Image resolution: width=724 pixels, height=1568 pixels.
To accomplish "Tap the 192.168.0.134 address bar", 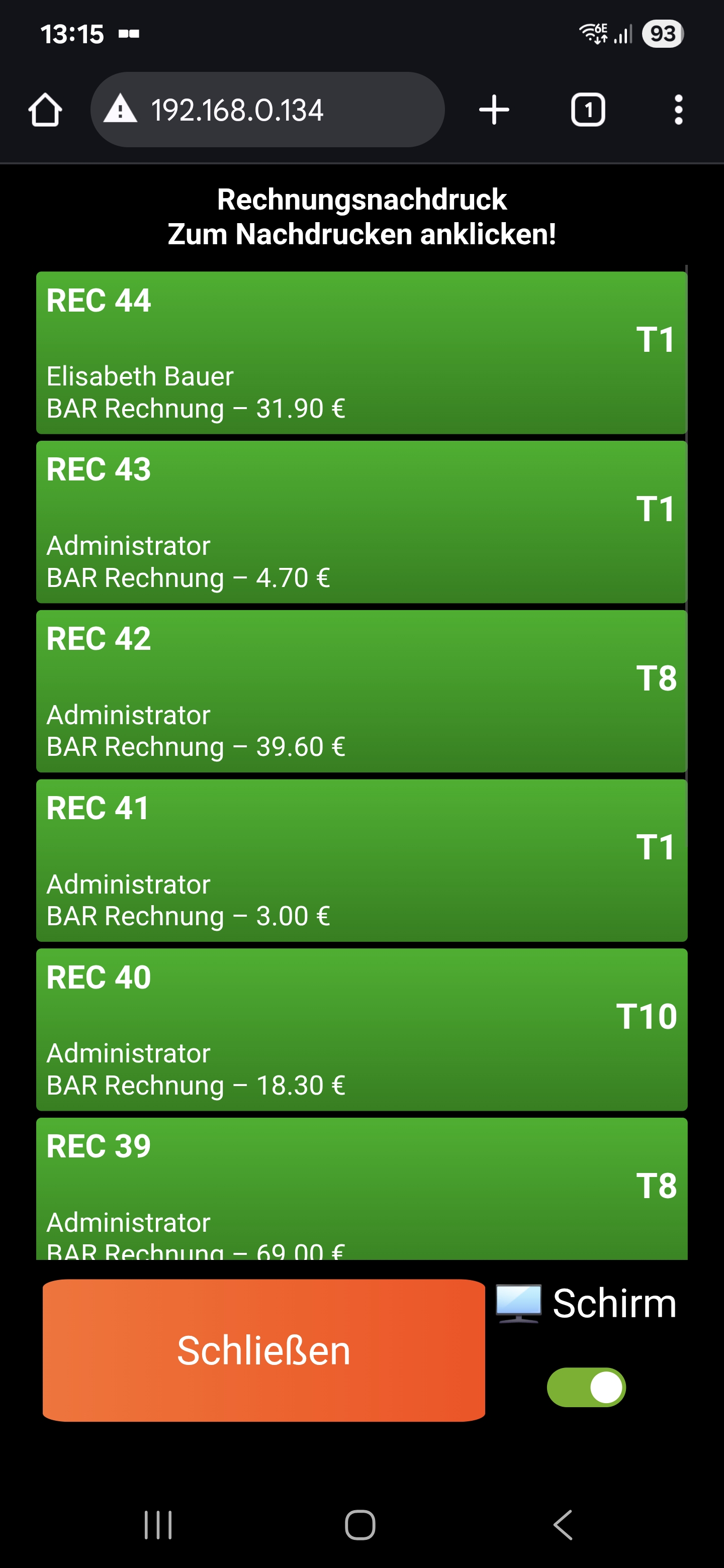I will [x=267, y=110].
